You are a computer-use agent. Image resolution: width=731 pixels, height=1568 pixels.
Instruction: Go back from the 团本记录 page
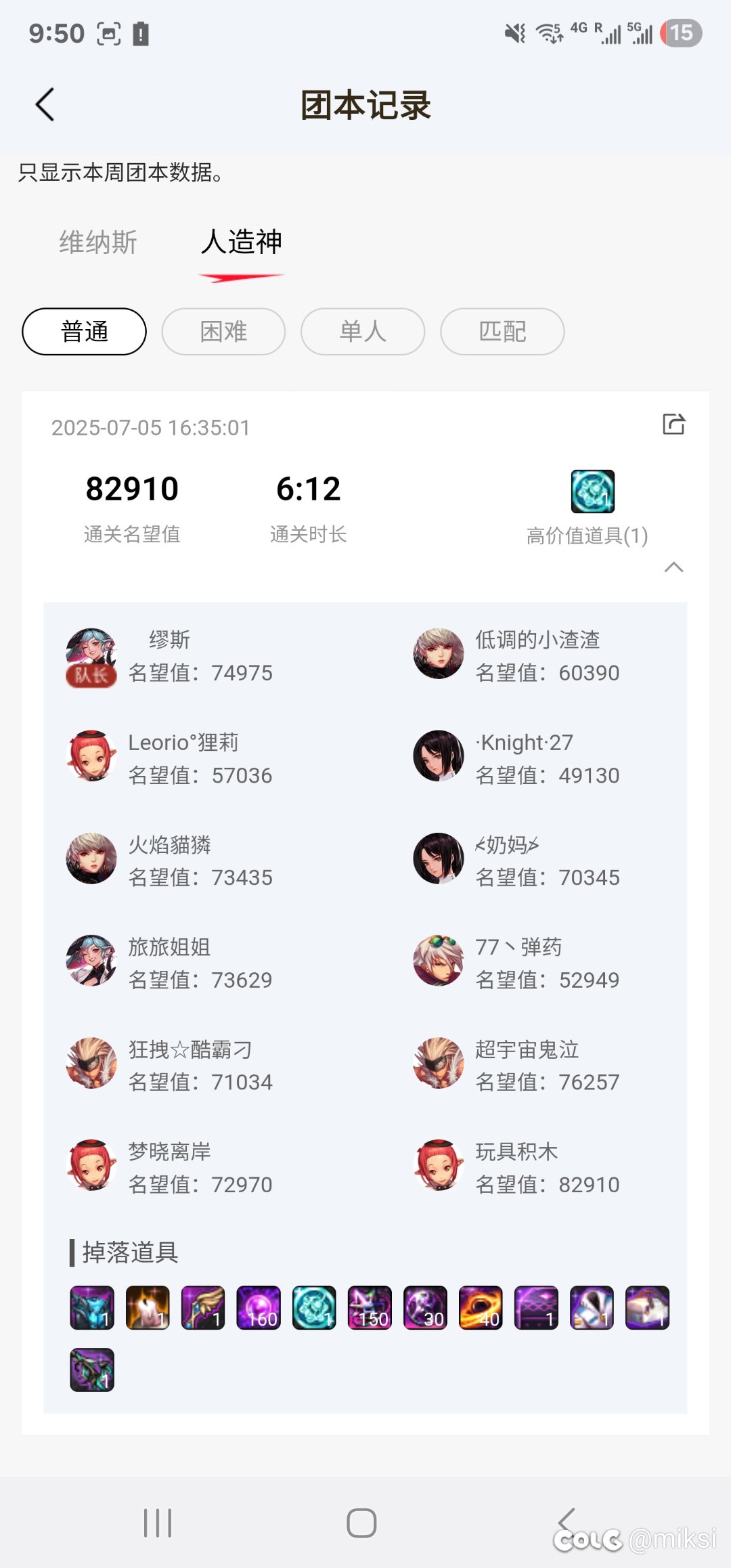pyautogui.click(x=45, y=105)
